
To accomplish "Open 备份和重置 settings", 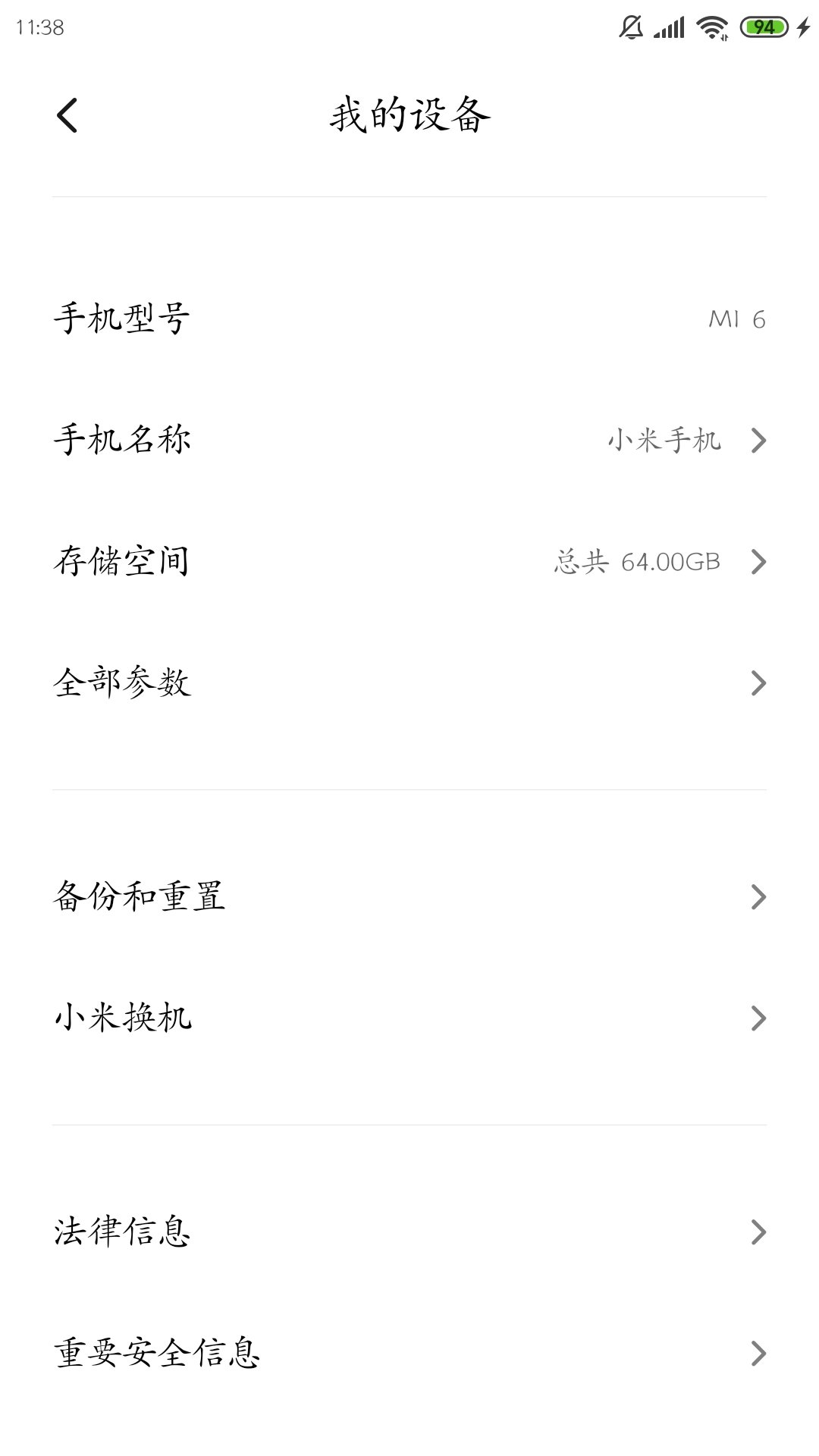I will pos(409,896).
